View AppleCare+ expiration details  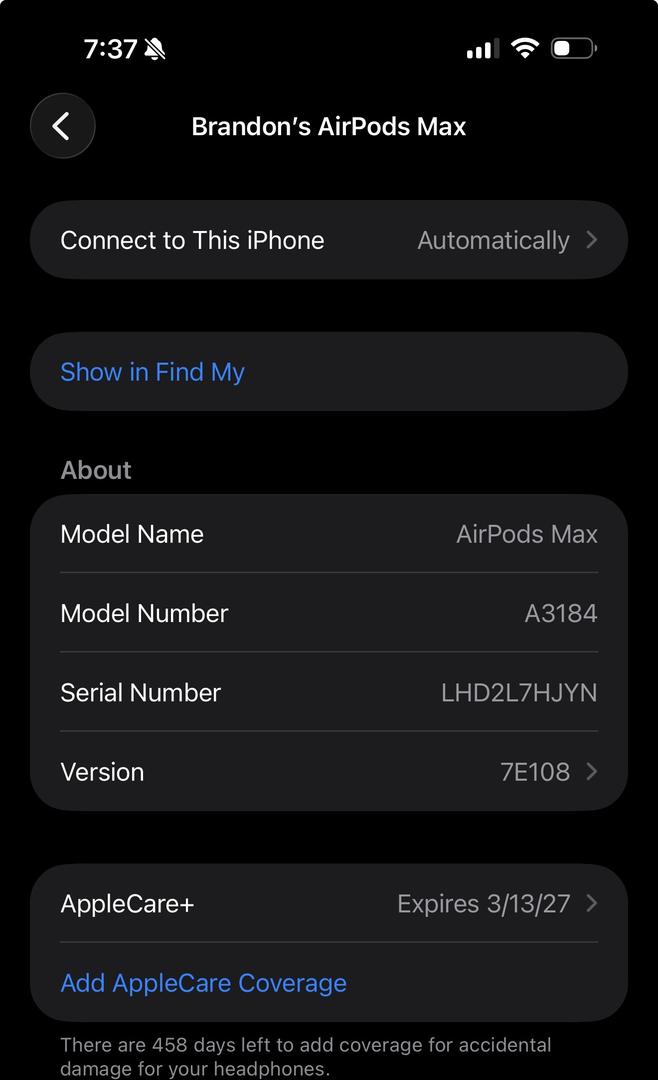[x=328, y=904]
